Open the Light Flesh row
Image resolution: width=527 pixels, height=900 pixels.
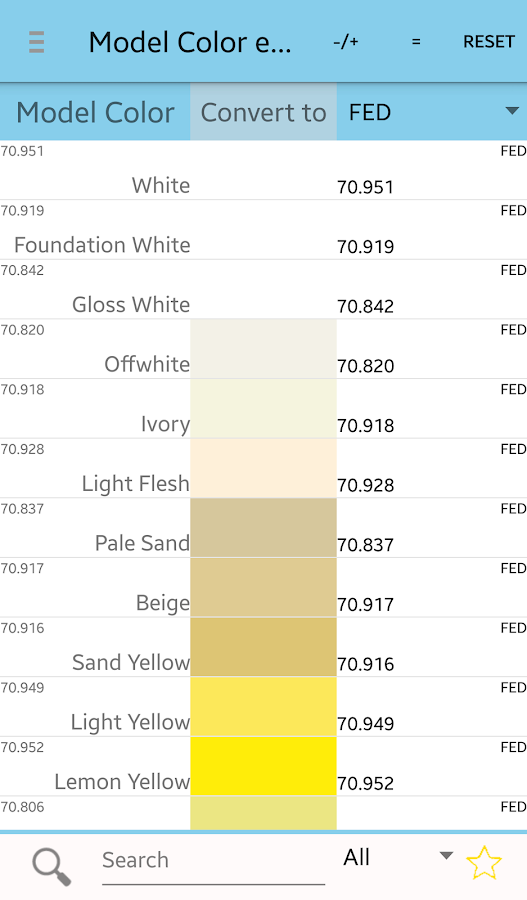tap(264, 469)
